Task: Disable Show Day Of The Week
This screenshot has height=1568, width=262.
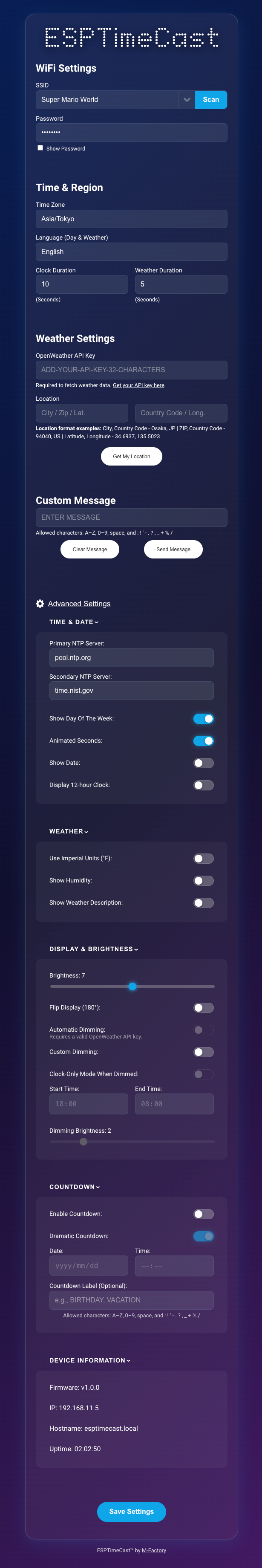Action: click(x=204, y=719)
